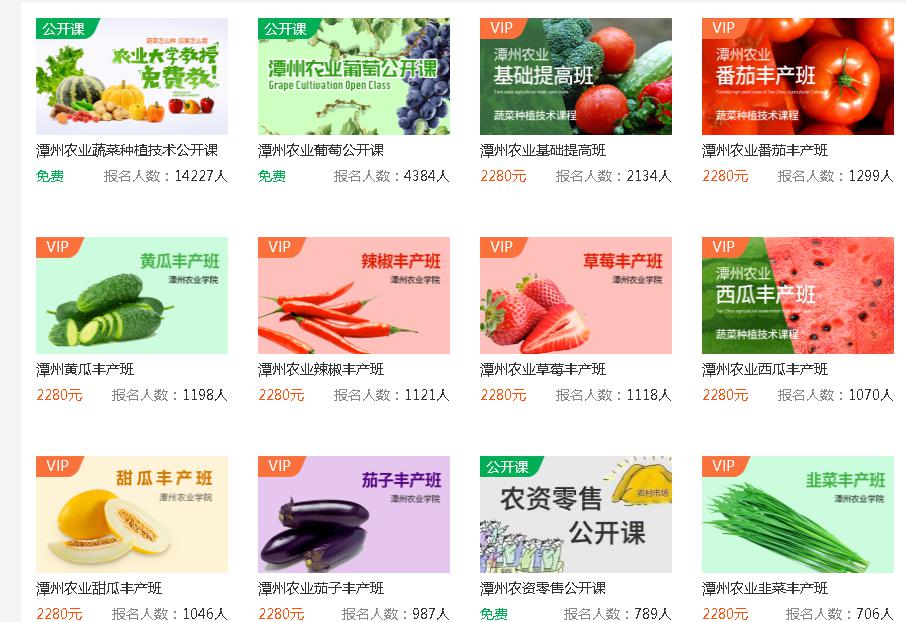Open the 潭州农业葡萄公开课 course
906x622 pixels.
[353, 77]
